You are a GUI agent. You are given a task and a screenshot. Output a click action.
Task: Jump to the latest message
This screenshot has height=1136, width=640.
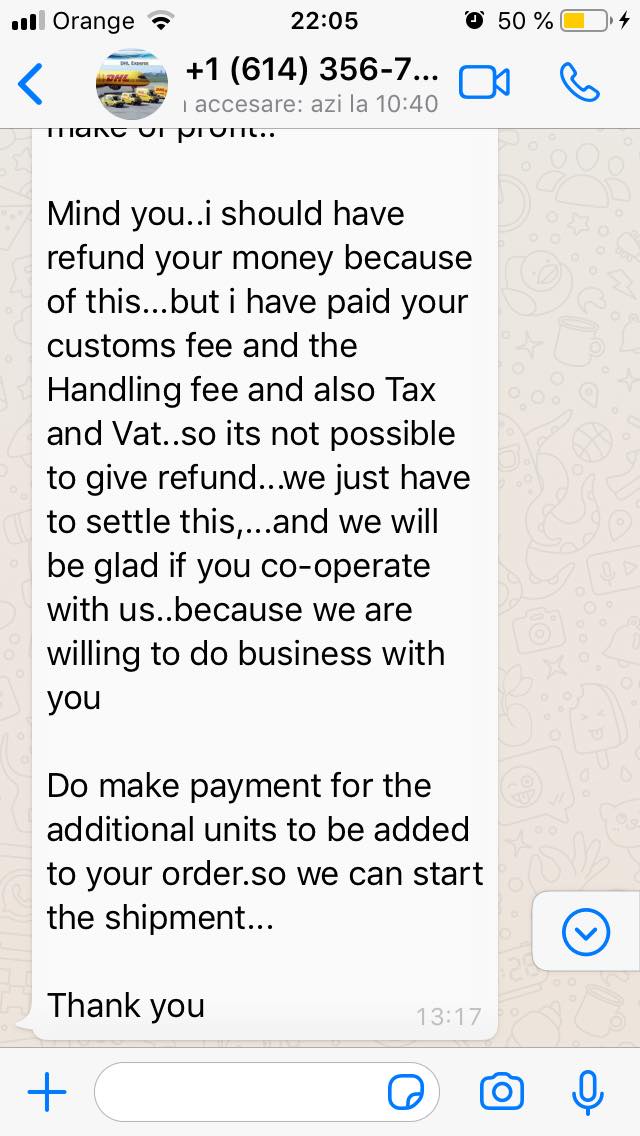point(586,931)
